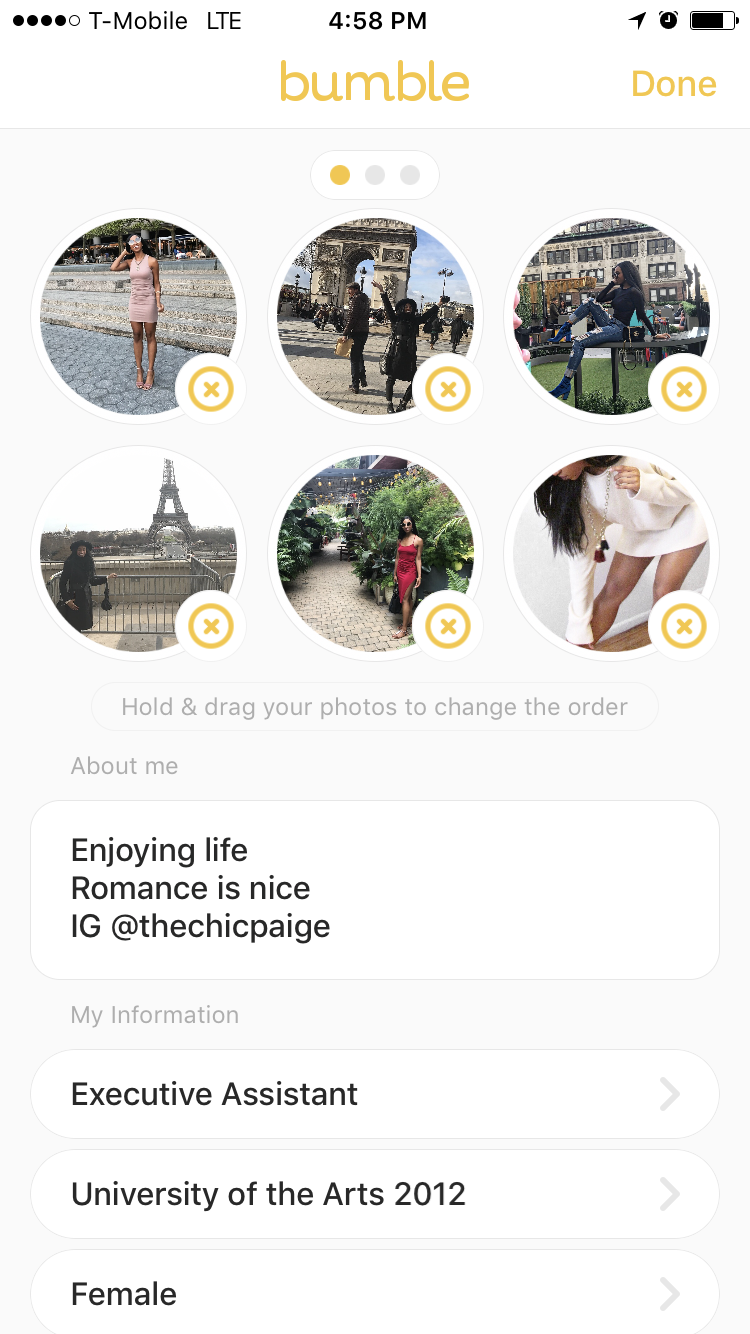Open the Executive Assistant job row
This screenshot has height=1334, width=750.
(375, 1094)
